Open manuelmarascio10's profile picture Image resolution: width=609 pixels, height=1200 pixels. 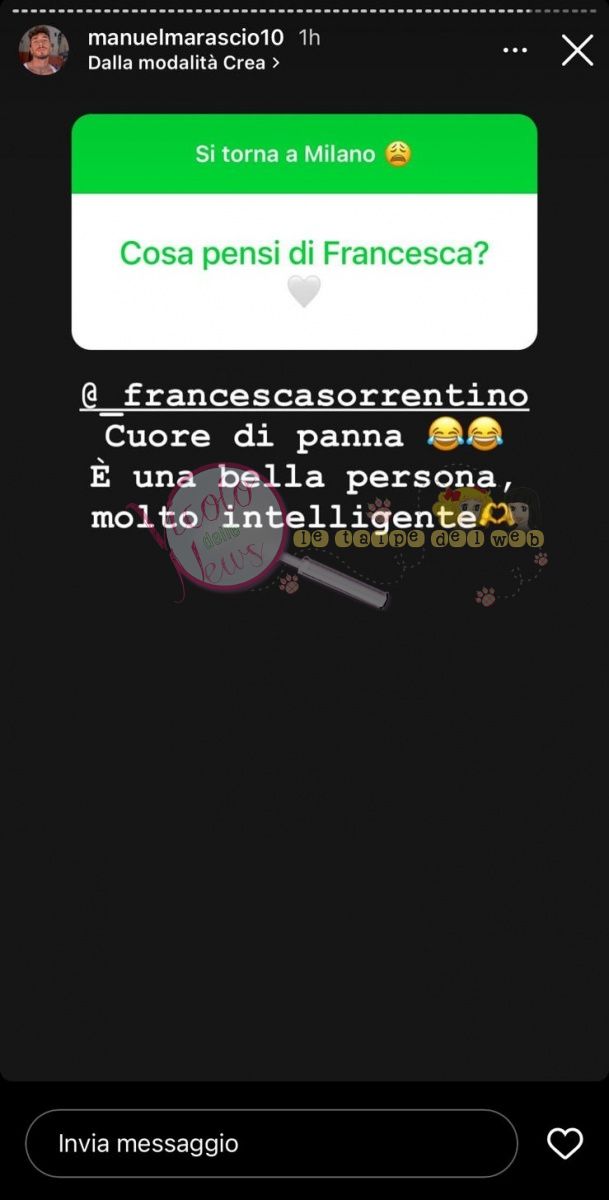click(44, 50)
